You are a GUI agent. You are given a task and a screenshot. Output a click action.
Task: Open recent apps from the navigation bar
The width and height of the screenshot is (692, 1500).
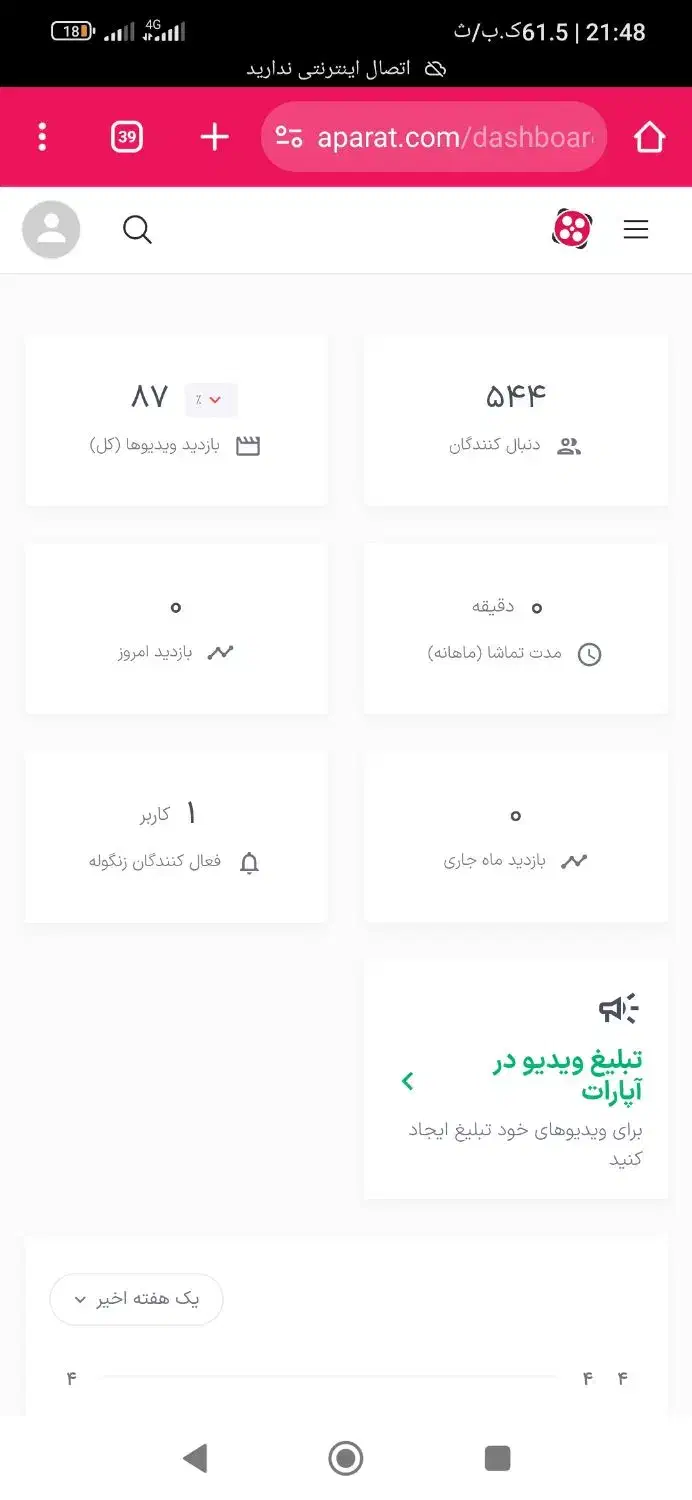pos(497,1458)
